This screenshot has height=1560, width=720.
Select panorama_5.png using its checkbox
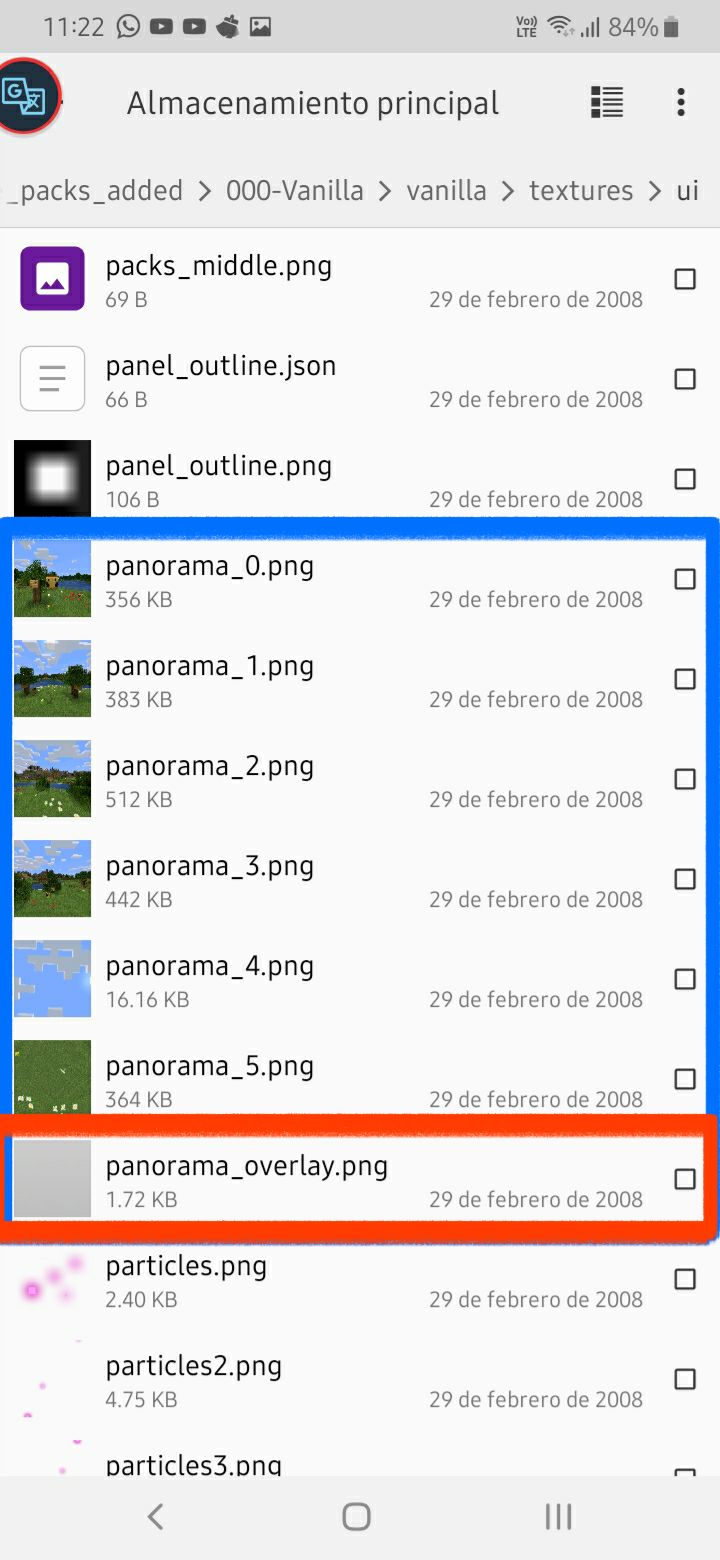pos(685,1079)
